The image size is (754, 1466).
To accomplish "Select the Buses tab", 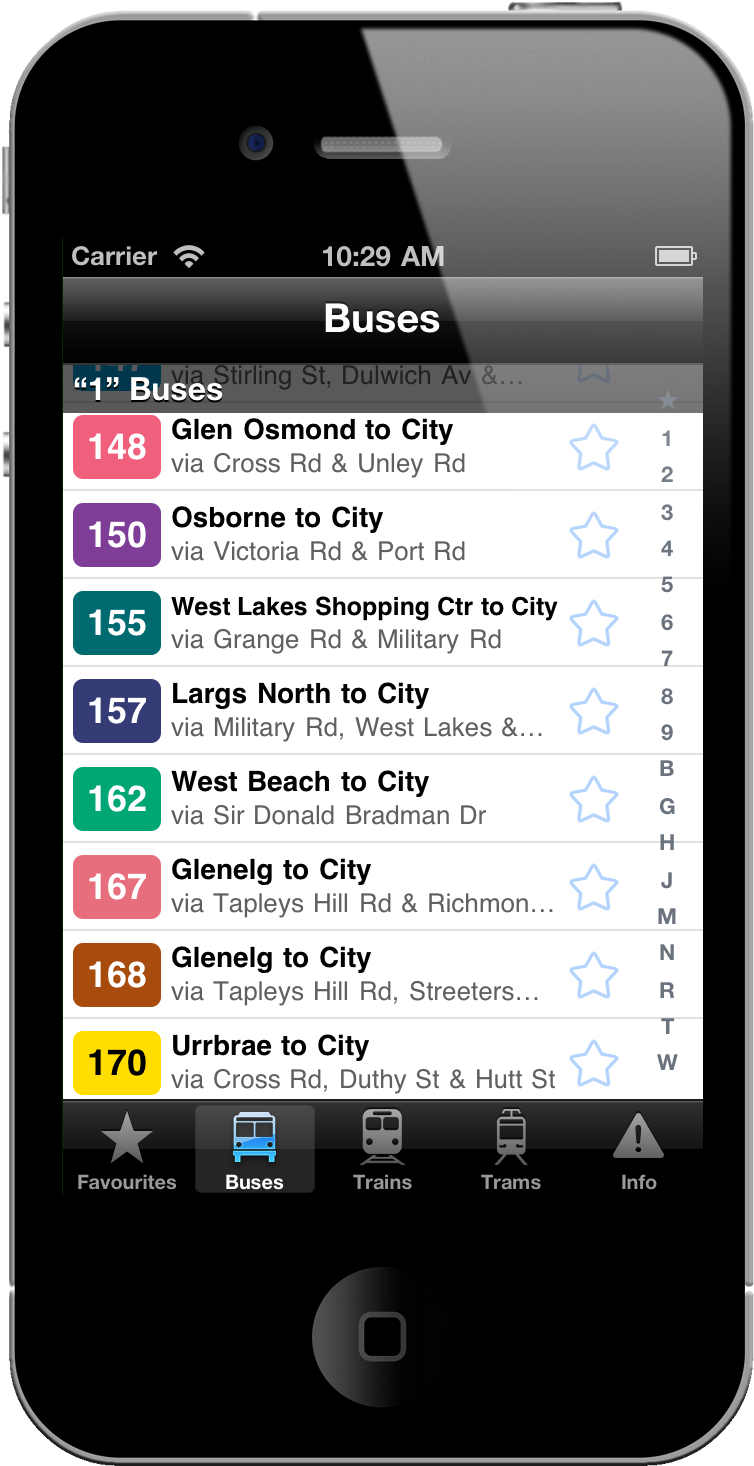I will (x=255, y=1150).
